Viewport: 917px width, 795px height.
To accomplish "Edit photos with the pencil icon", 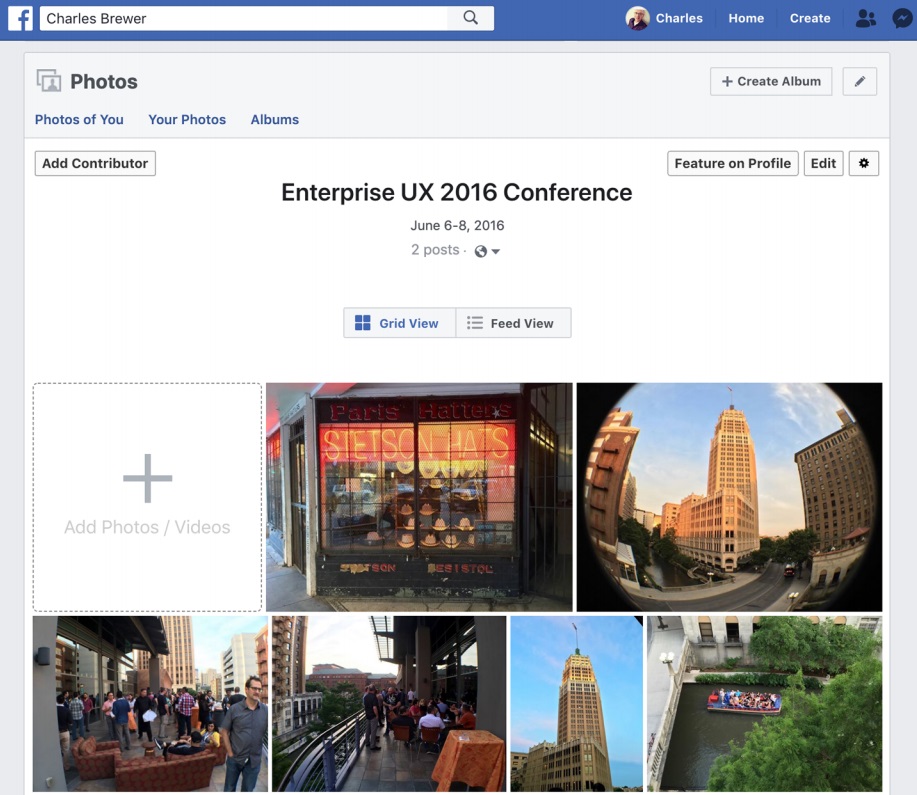I will 860,82.
